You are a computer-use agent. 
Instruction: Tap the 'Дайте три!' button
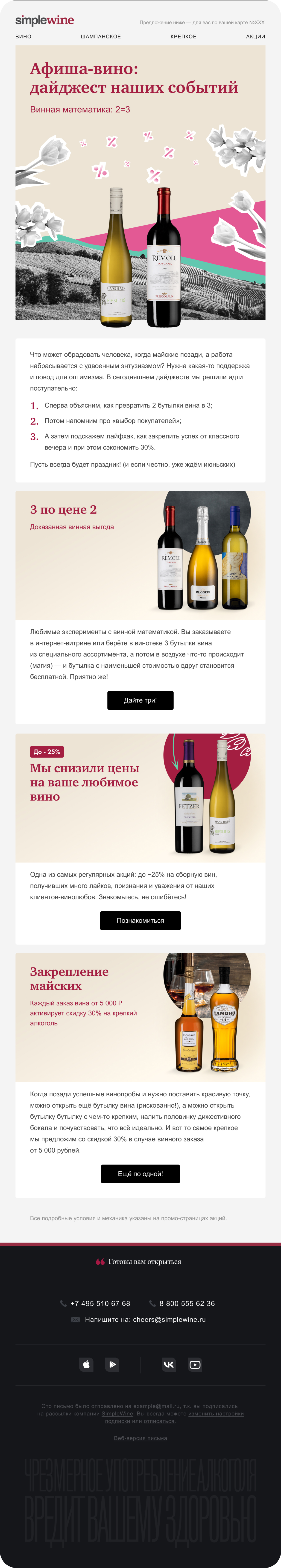coord(140,700)
